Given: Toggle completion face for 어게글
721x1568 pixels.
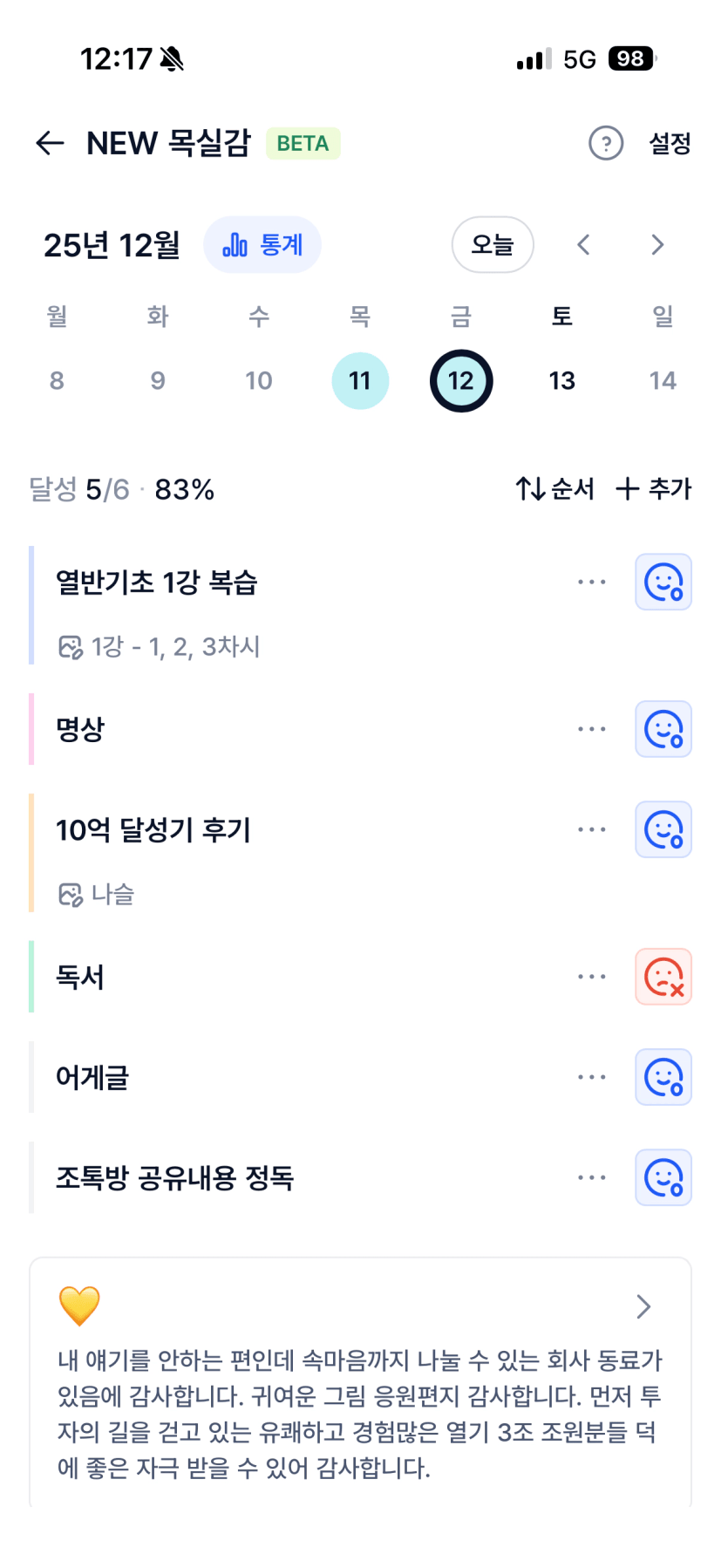Looking at the screenshot, I should [663, 1077].
